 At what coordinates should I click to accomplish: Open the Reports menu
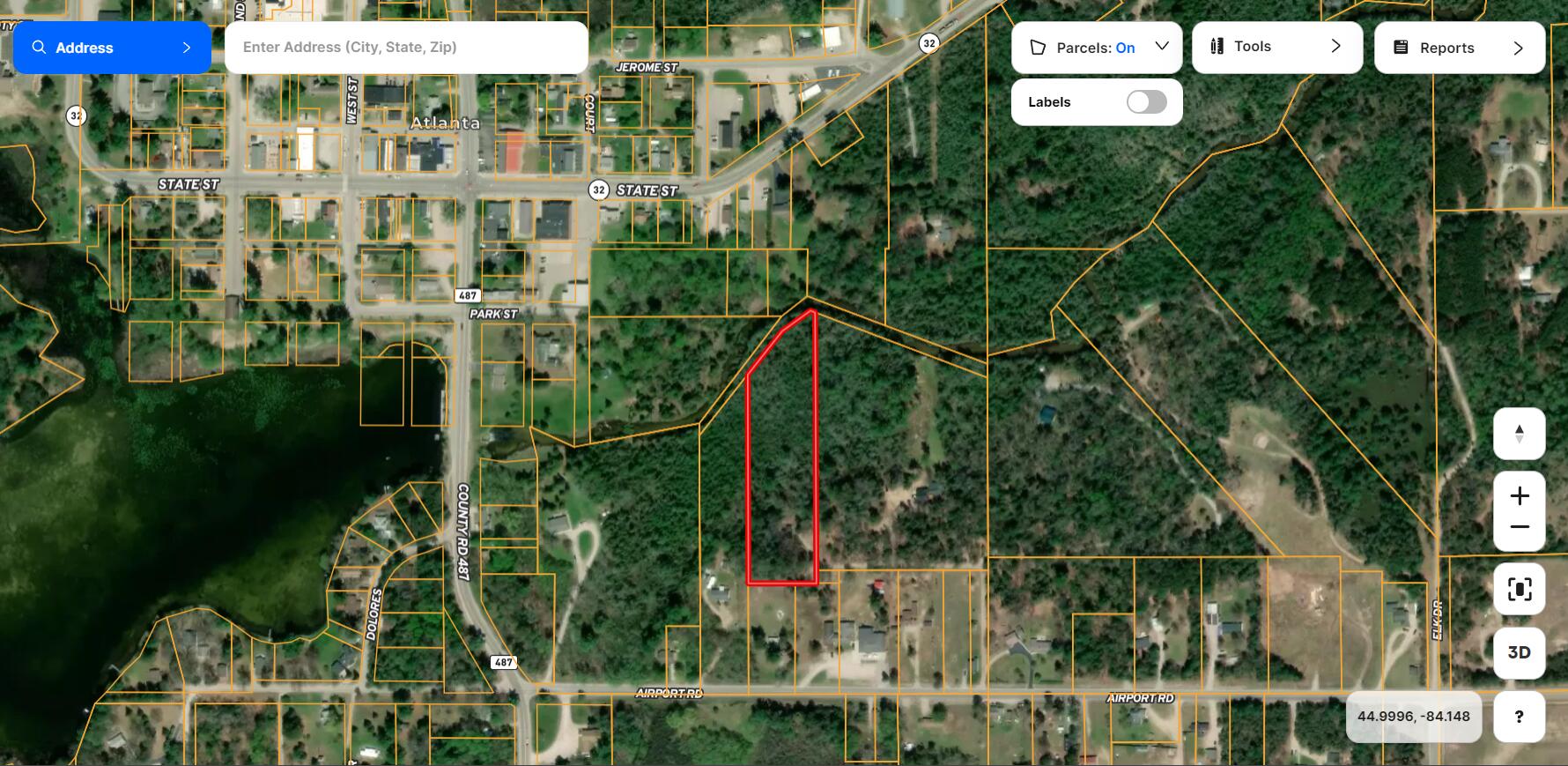(1459, 48)
